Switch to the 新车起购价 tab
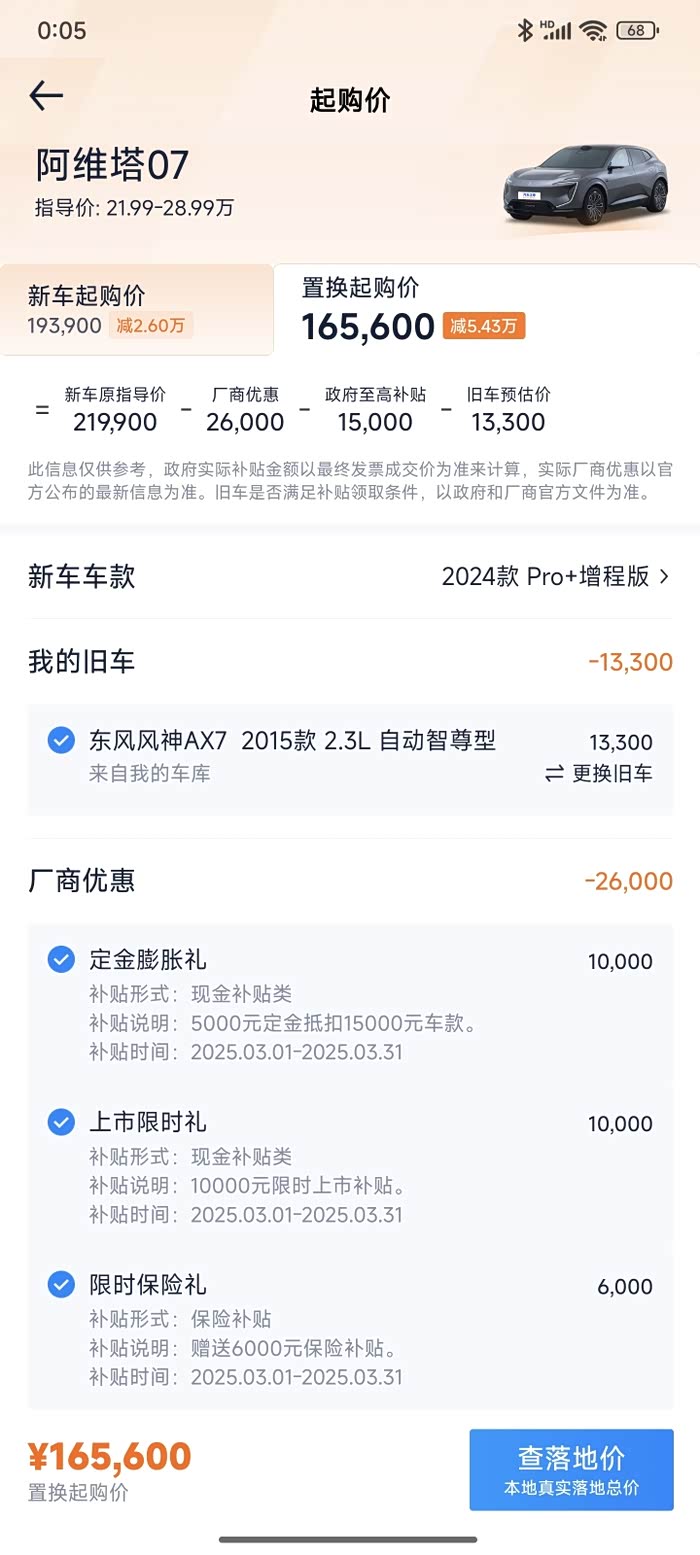This screenshot has width=700, height=1555. (136, 310)
